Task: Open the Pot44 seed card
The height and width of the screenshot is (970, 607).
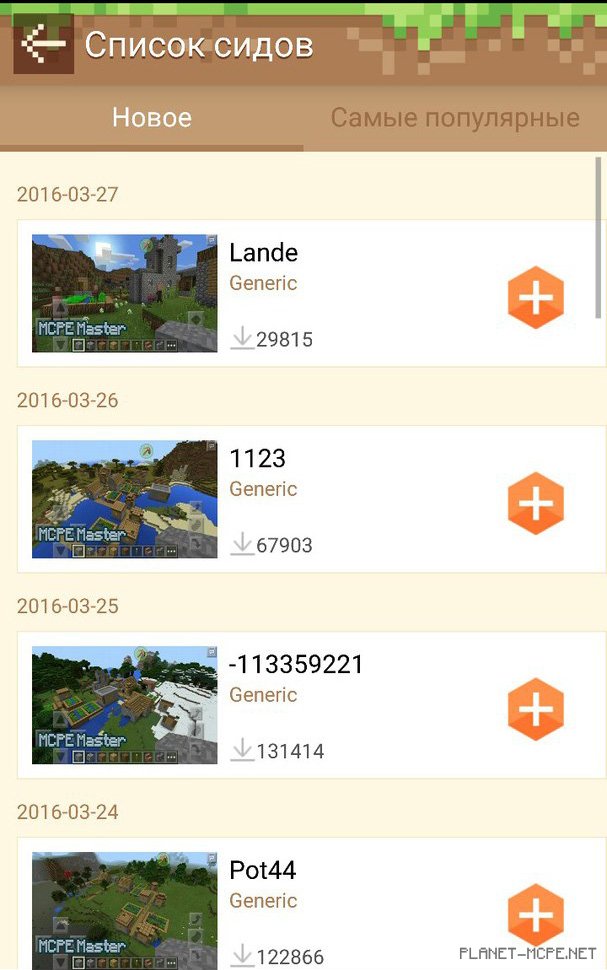Action: [x=300, y=905]
